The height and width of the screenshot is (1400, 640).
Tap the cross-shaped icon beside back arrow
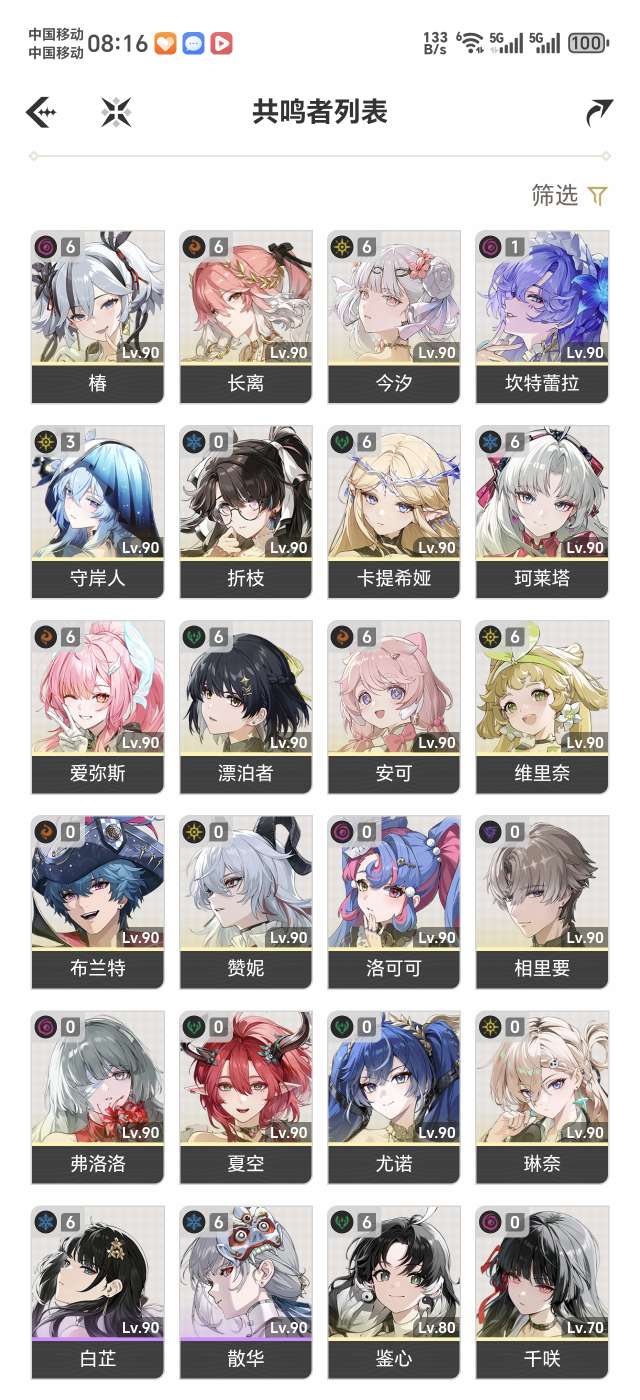[x=116, y=112]
